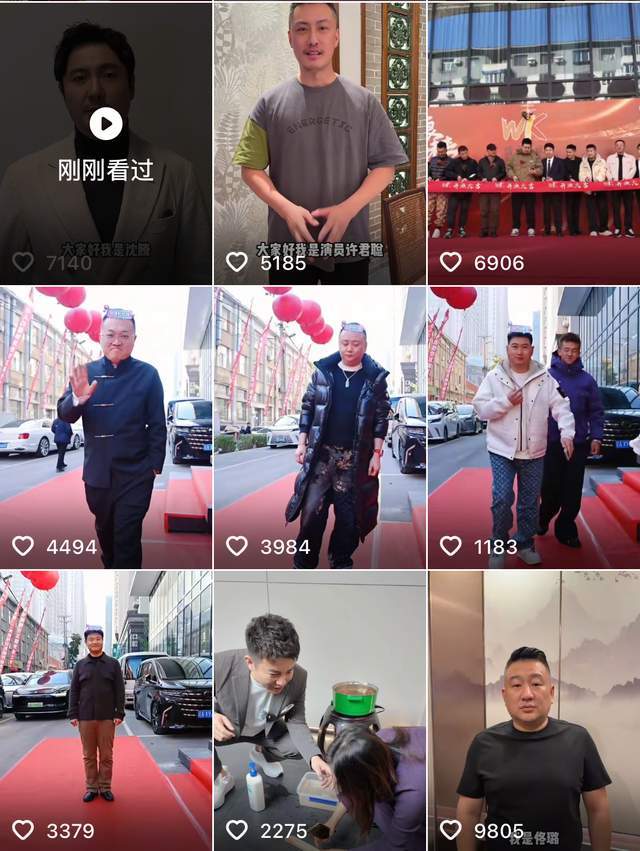Open the video with 2275 likes
The width and height of the screenshot is (640, 851).
tap(320, 710)
